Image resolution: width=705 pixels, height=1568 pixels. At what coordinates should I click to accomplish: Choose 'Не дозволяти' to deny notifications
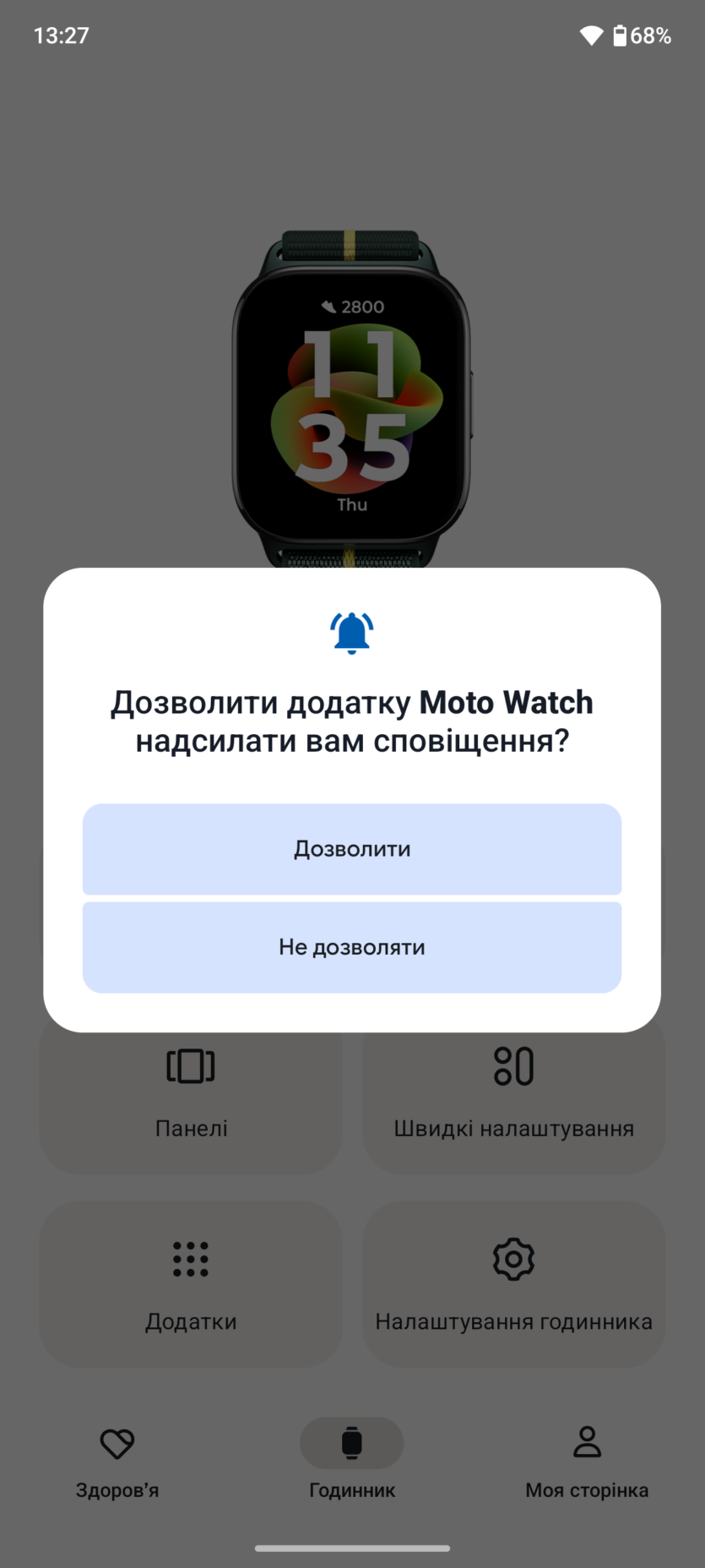(x=352, y=947)
